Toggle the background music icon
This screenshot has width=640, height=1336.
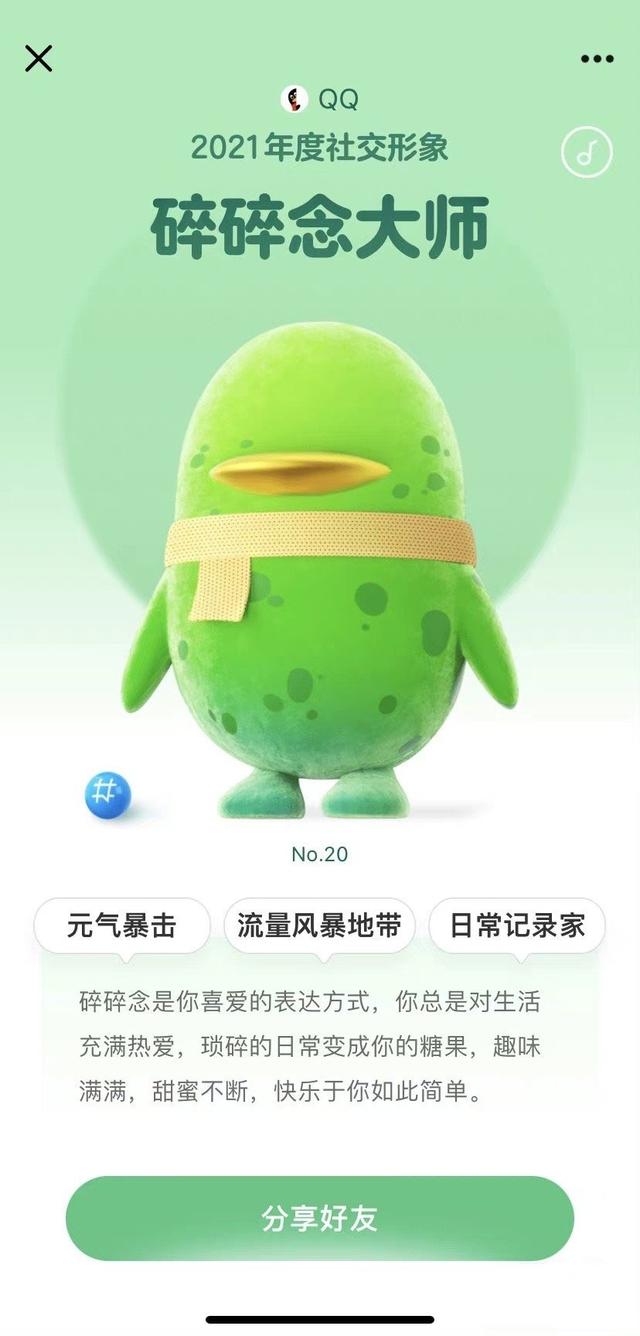(586, 152)
